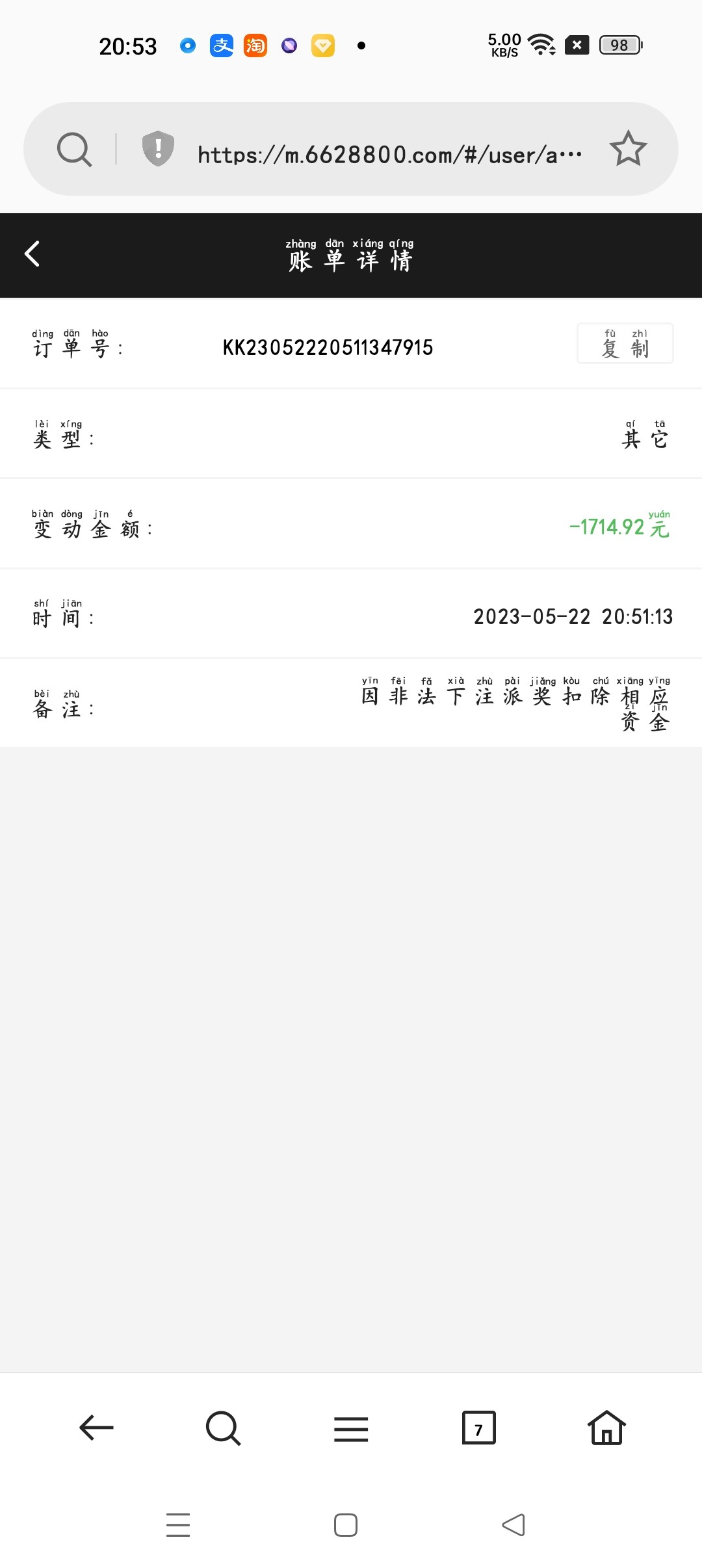Show the 7 open browser tabs

(x=478, y=1428)
